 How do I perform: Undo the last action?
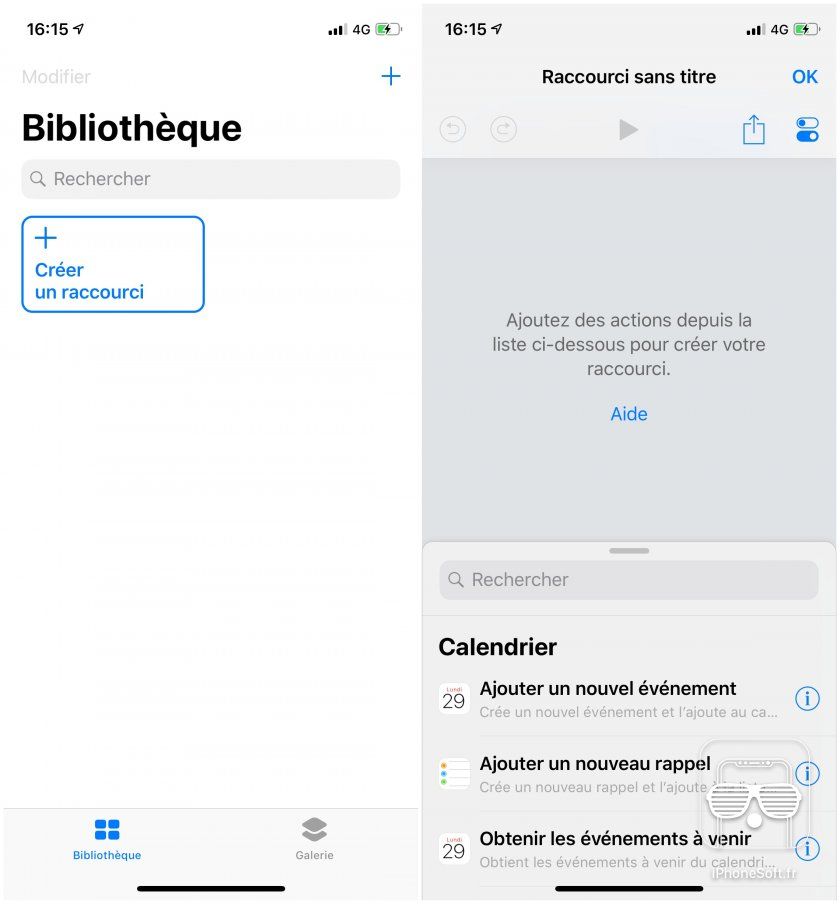click(453, 129)
